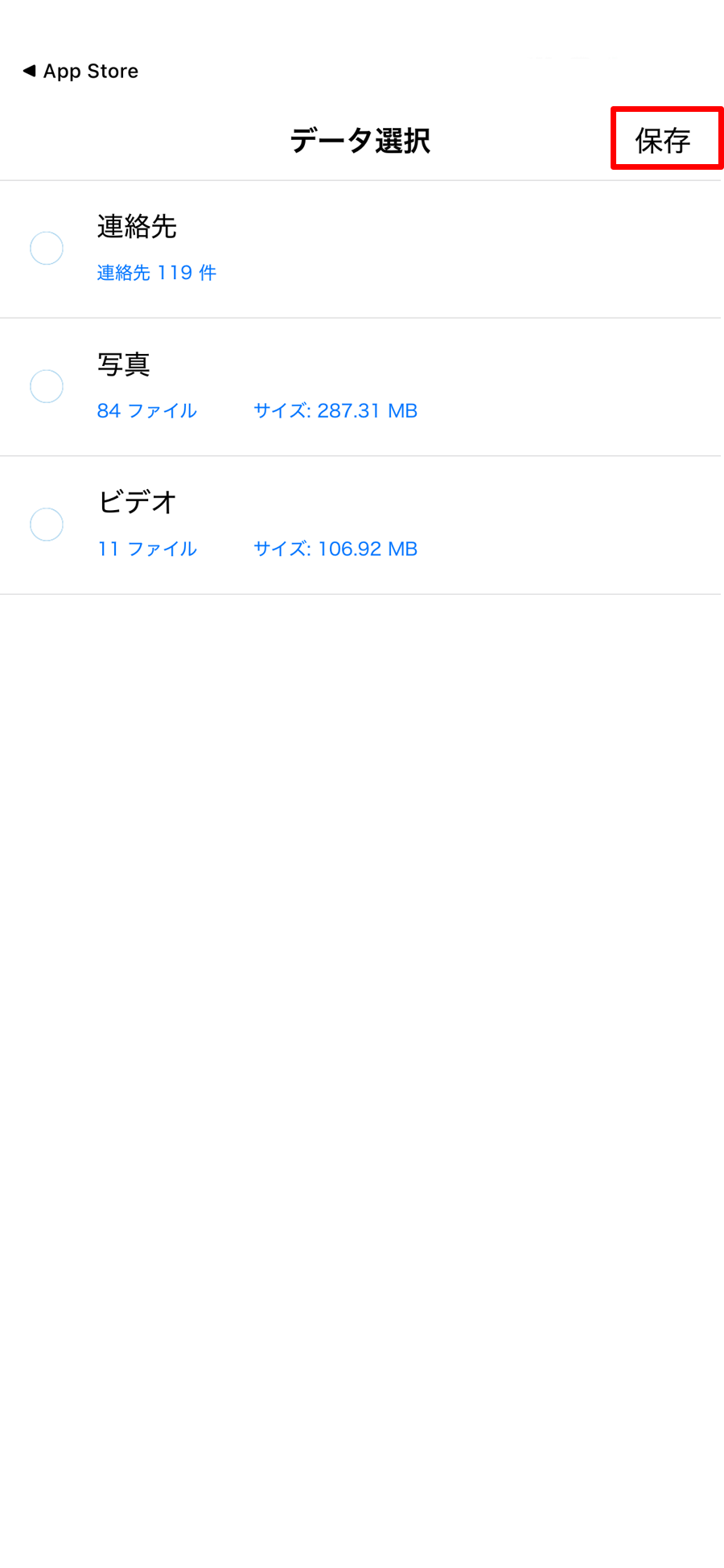Tap the ビデオ row title
This screenshot has width=724, height=1568.
tap(134, 503)
